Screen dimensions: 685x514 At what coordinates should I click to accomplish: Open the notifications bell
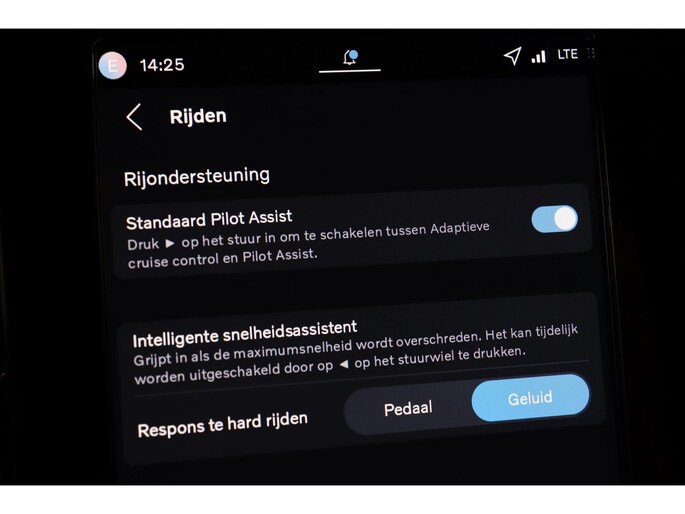pos(350,58)
